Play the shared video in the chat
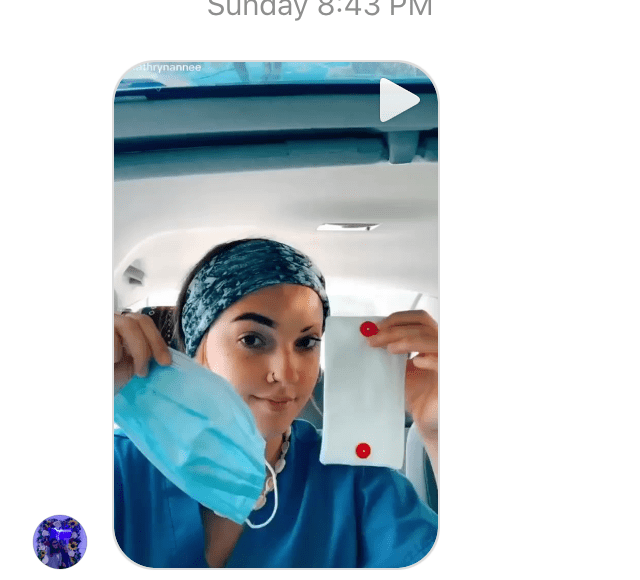The width and height of the screenshot is (640, 580). click(398, 100)
